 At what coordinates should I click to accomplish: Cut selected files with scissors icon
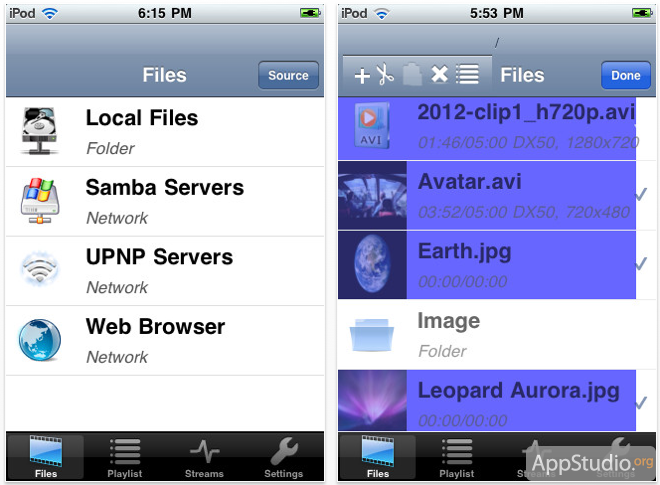pos(386,75)
